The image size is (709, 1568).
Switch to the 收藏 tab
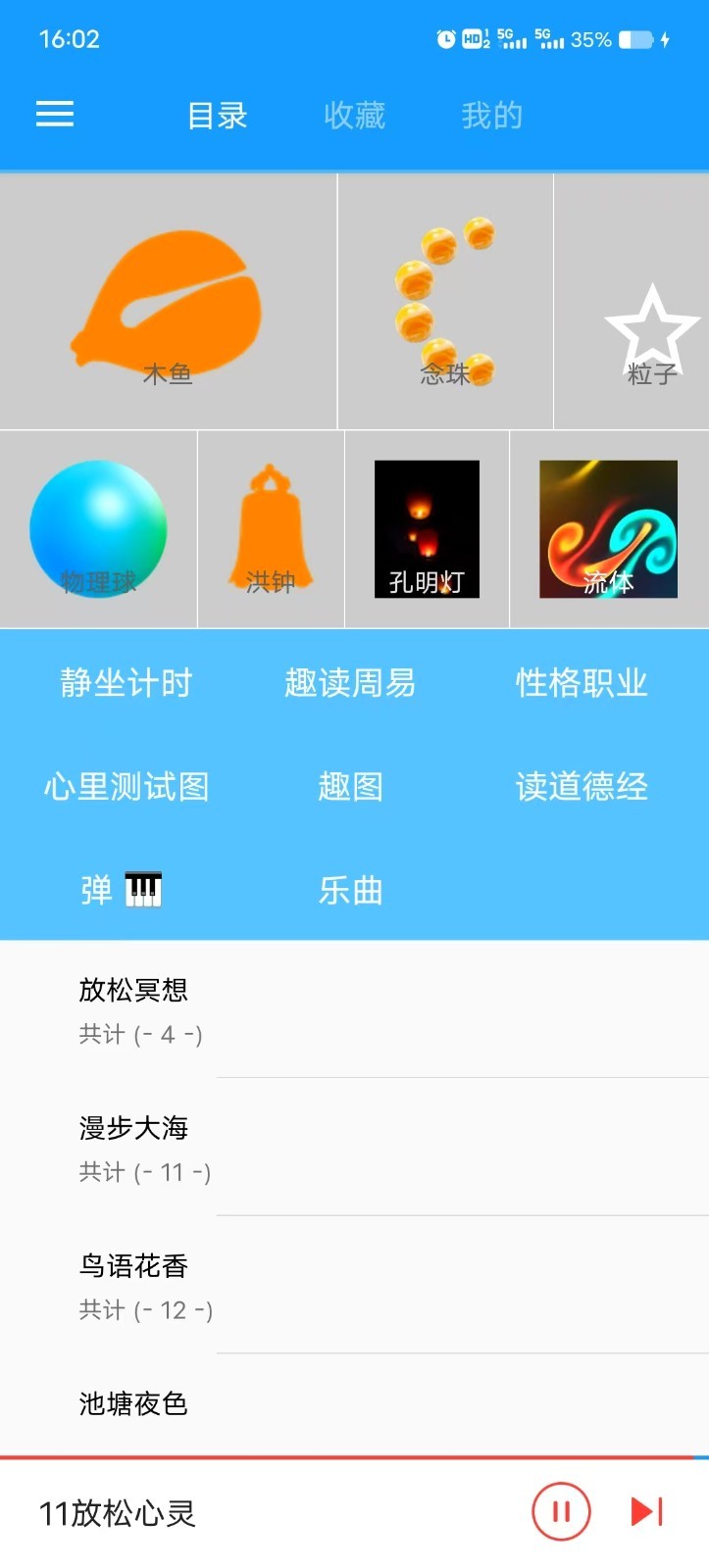pos(354,116)
